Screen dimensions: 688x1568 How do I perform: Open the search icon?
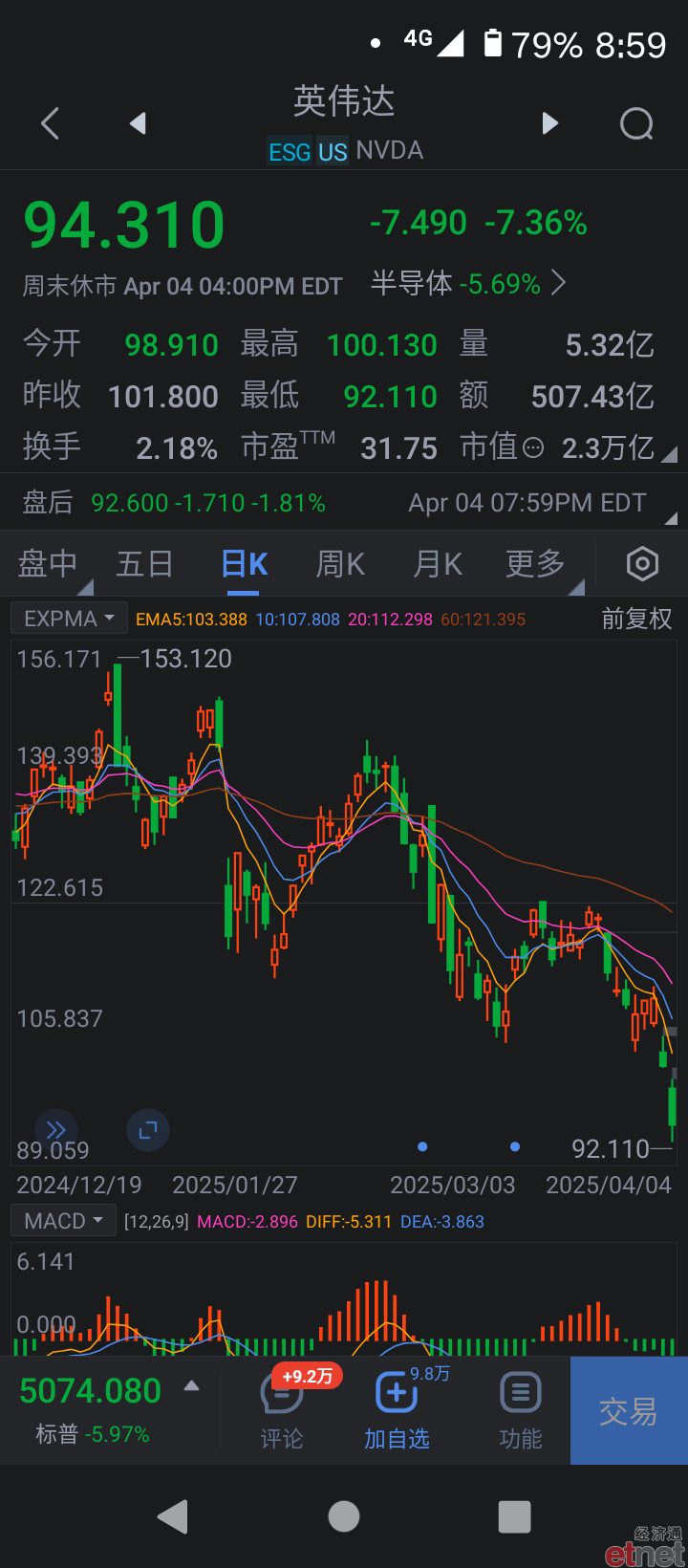click(636, 123)
